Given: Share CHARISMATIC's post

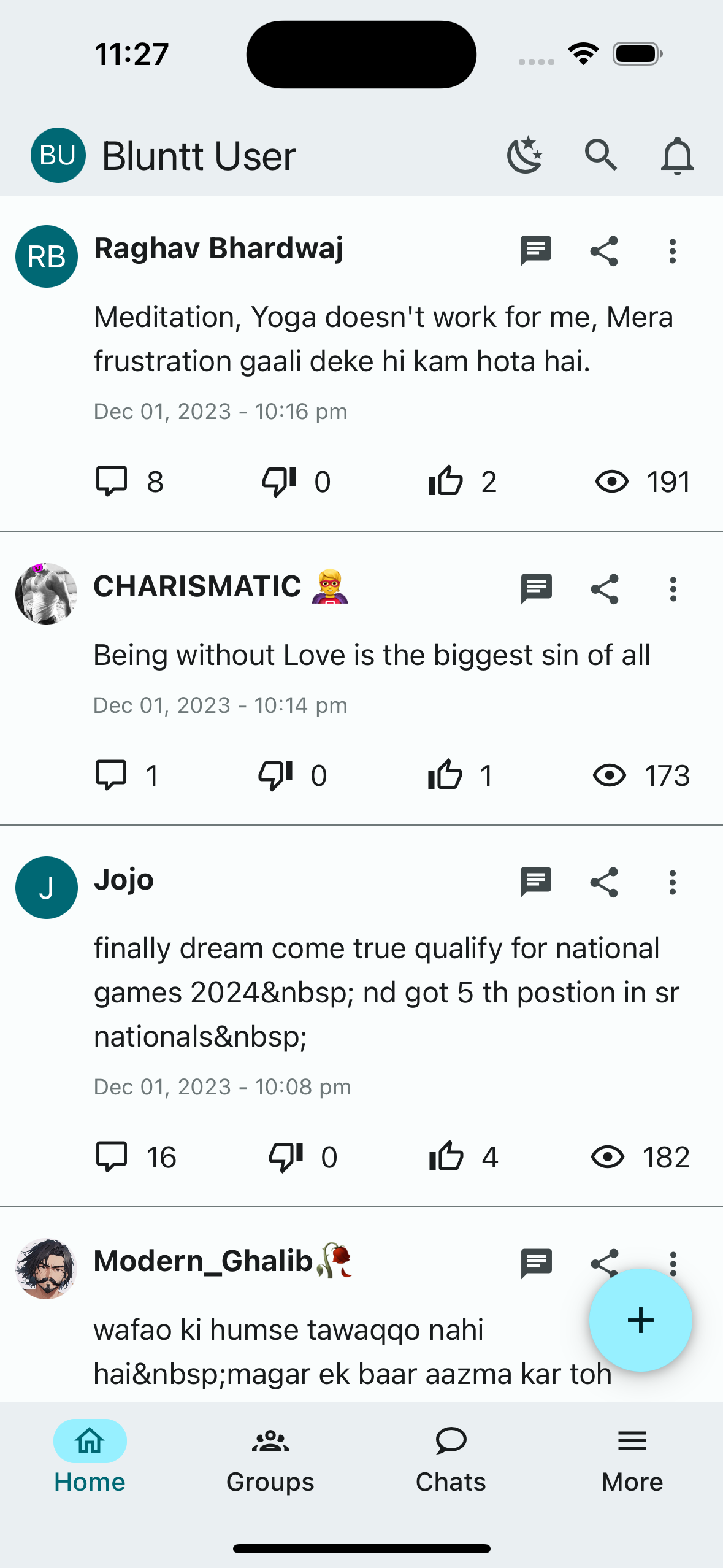Looking at the screenshot, I should pos(604,590).
